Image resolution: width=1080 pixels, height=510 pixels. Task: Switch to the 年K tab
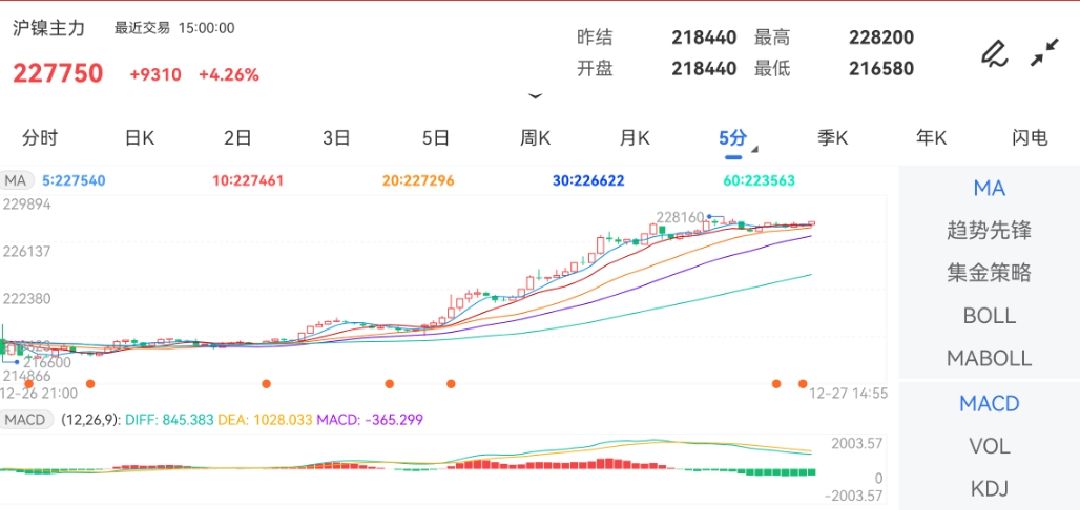pos(931,138)
